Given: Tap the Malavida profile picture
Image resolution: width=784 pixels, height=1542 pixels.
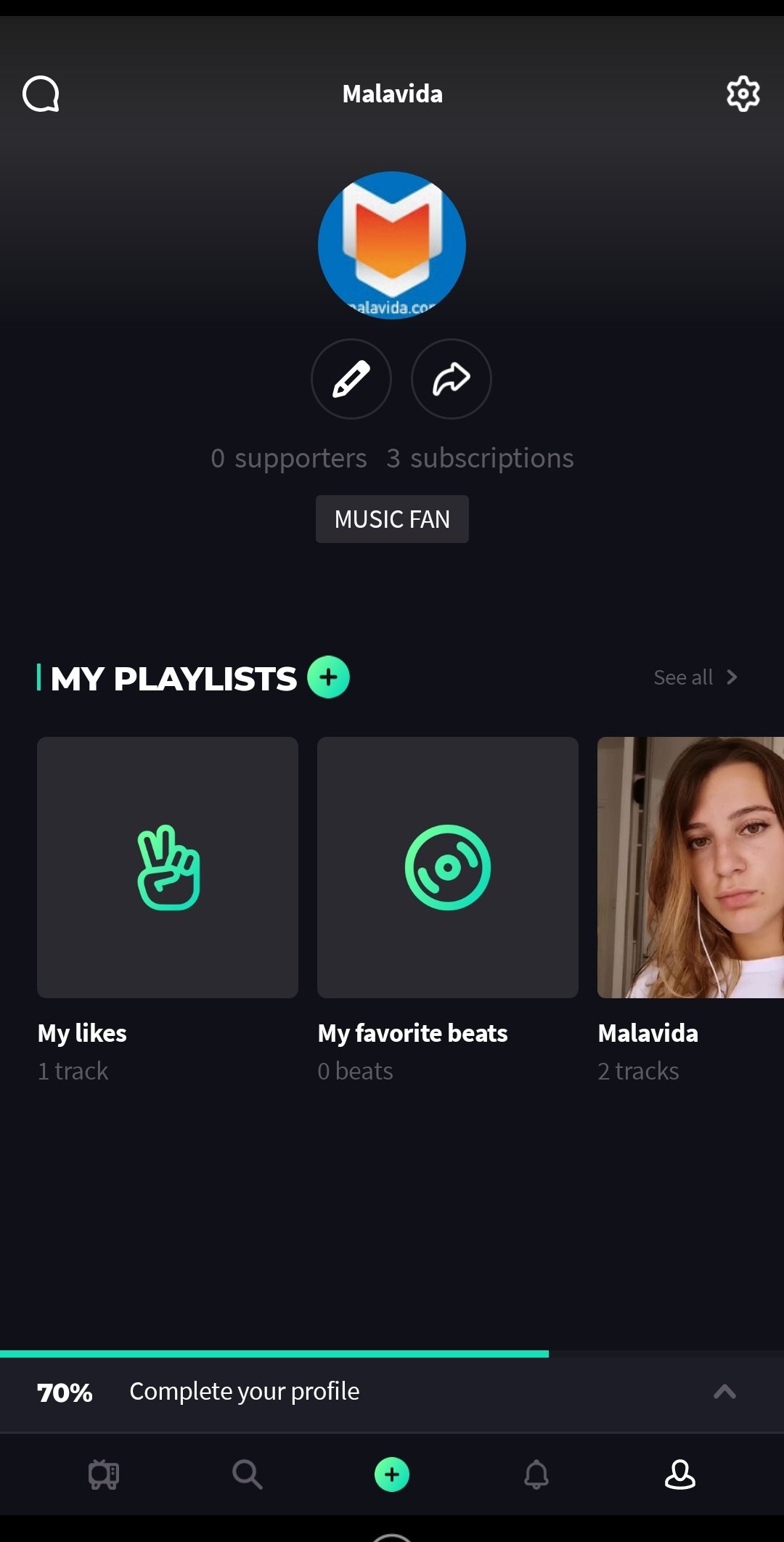Looking at the screenshot, I should point(392,245).
